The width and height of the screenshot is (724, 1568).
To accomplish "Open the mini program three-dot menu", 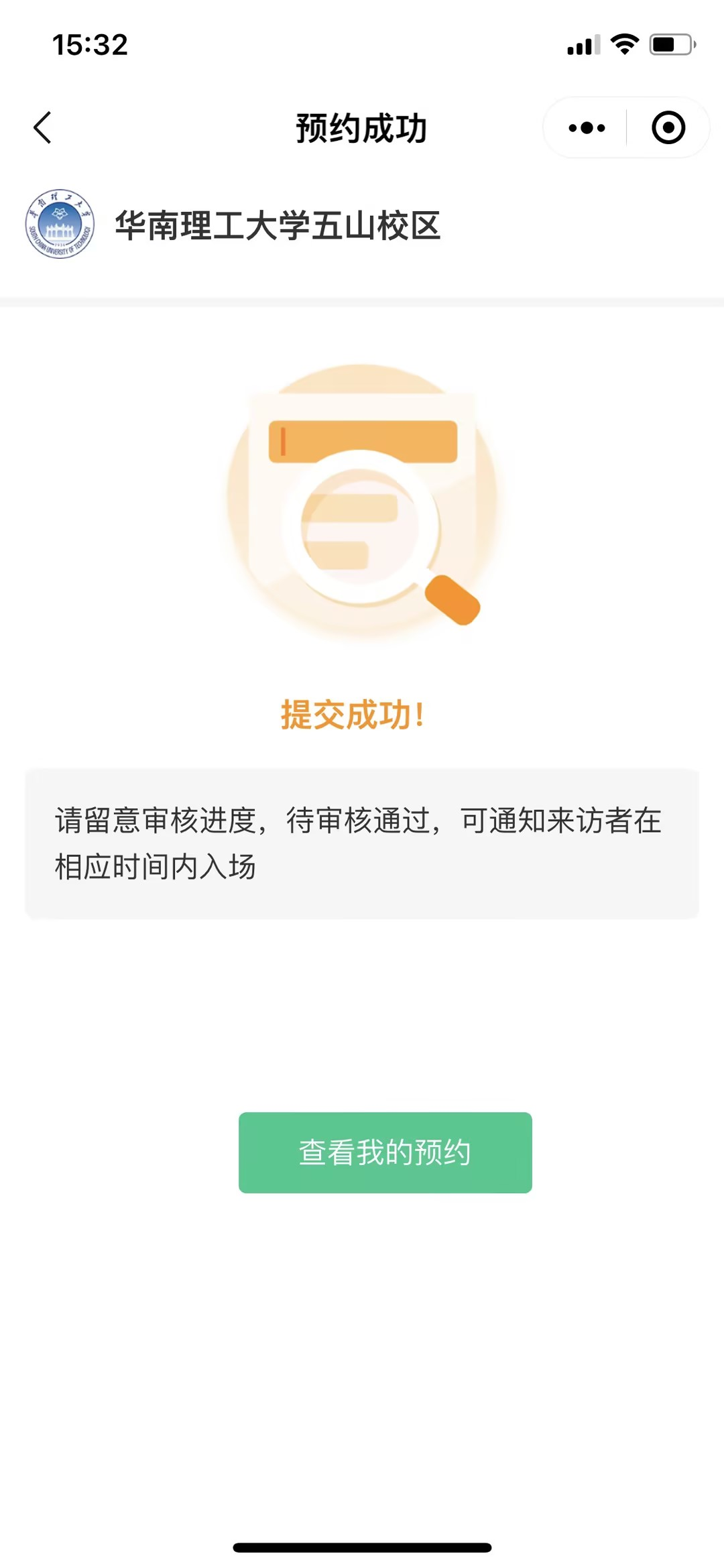I will [x=587, y=127].
